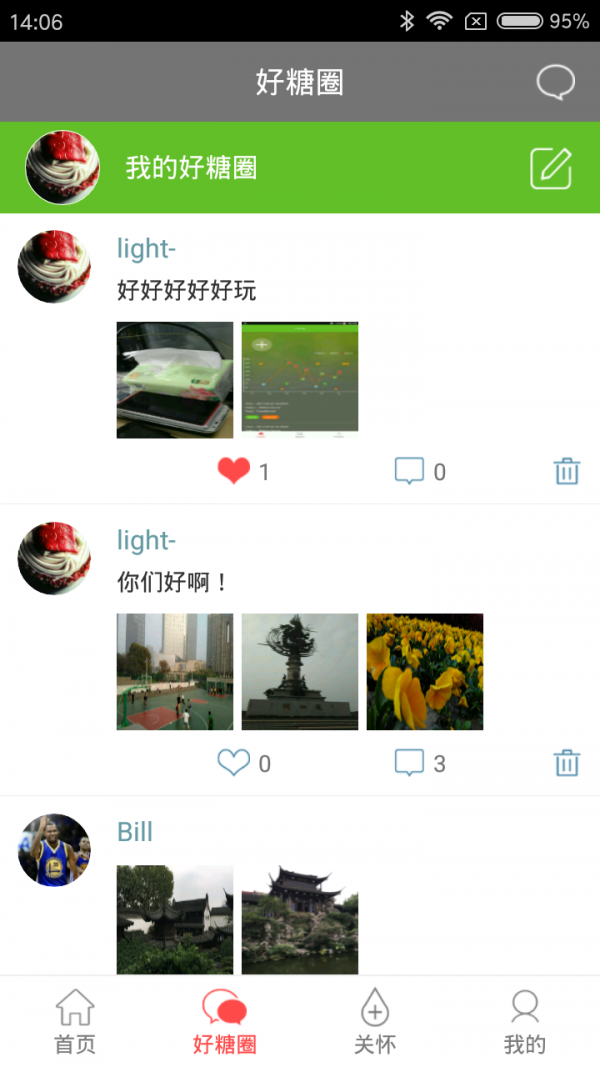This screenshot has height=1067, width=600.
Task: Unlike the 好好好好好玩 post
Action: 234,471
